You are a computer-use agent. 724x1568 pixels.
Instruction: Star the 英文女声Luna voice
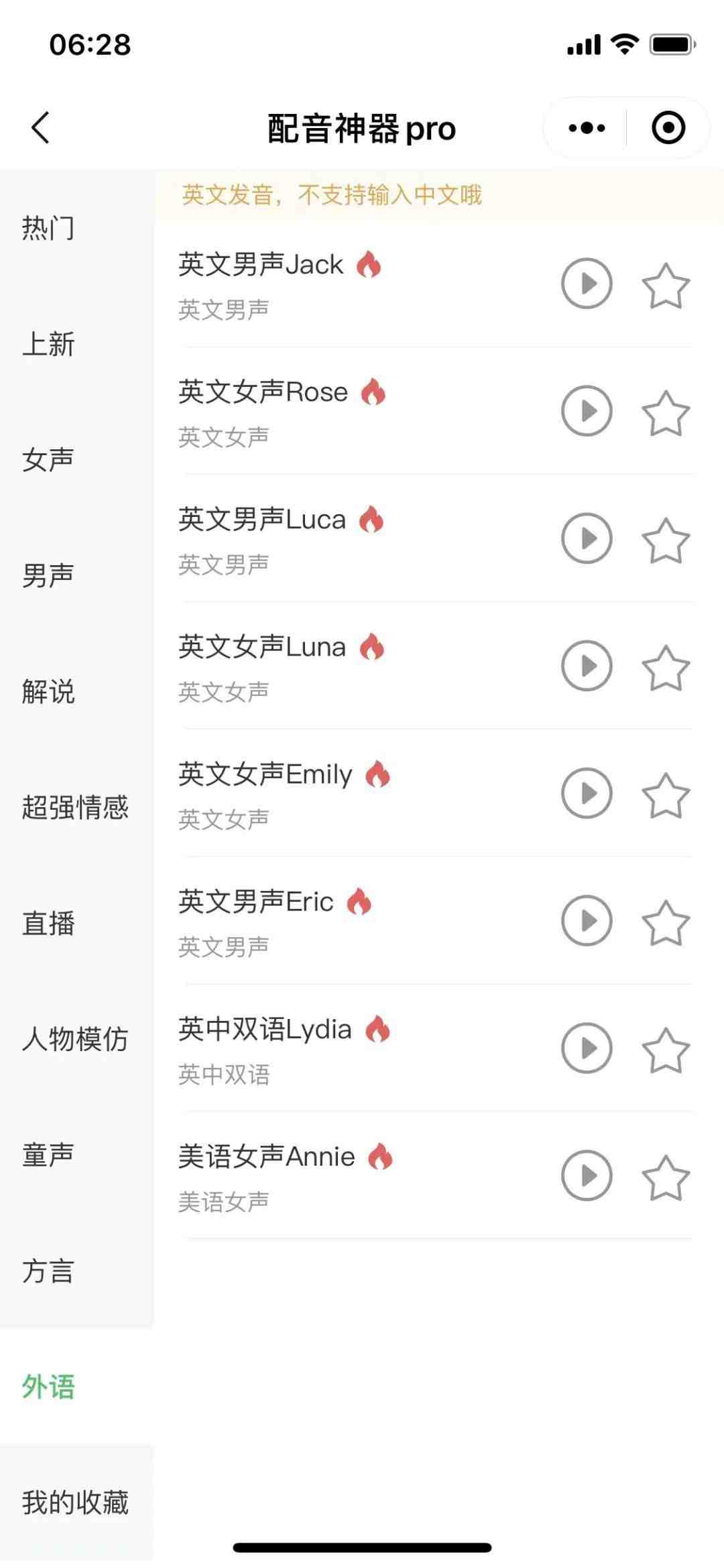click(666, 668)
